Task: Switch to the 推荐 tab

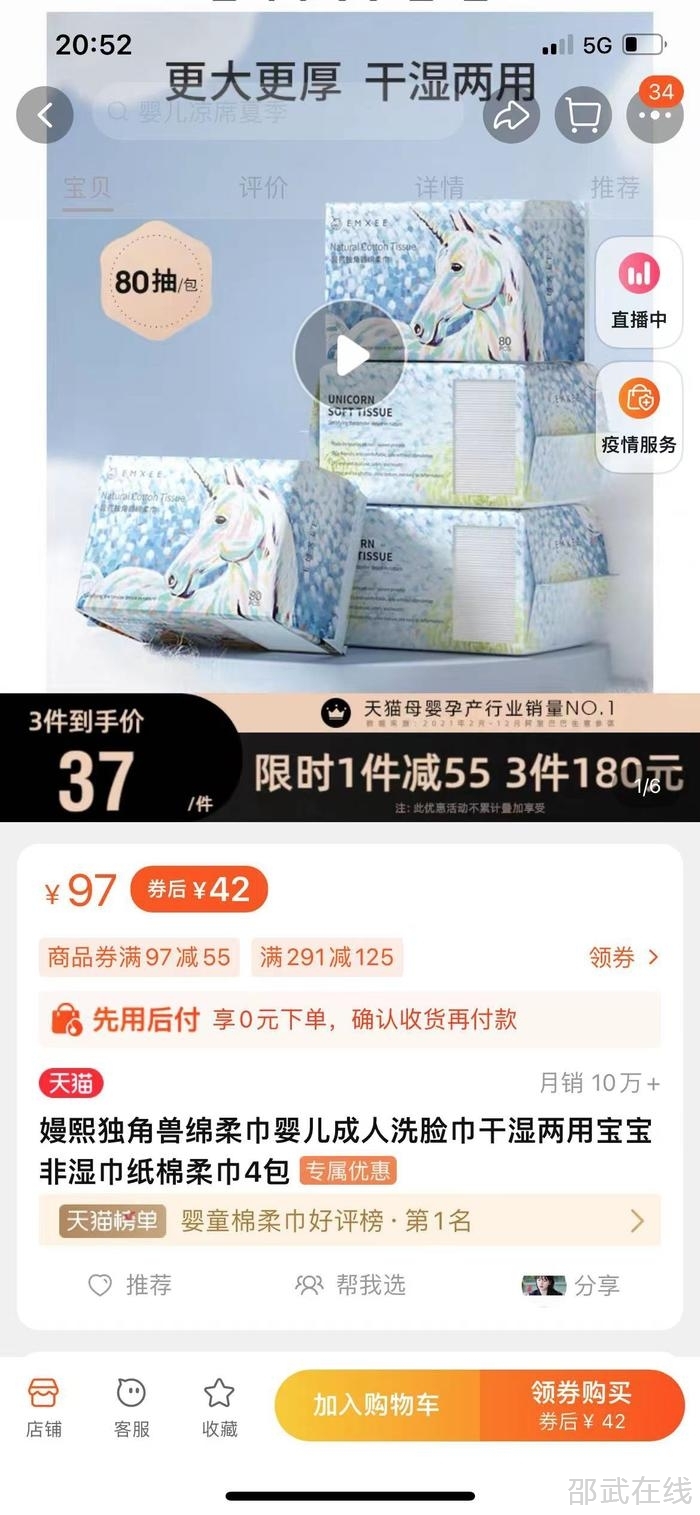Action: coord(615,187)
